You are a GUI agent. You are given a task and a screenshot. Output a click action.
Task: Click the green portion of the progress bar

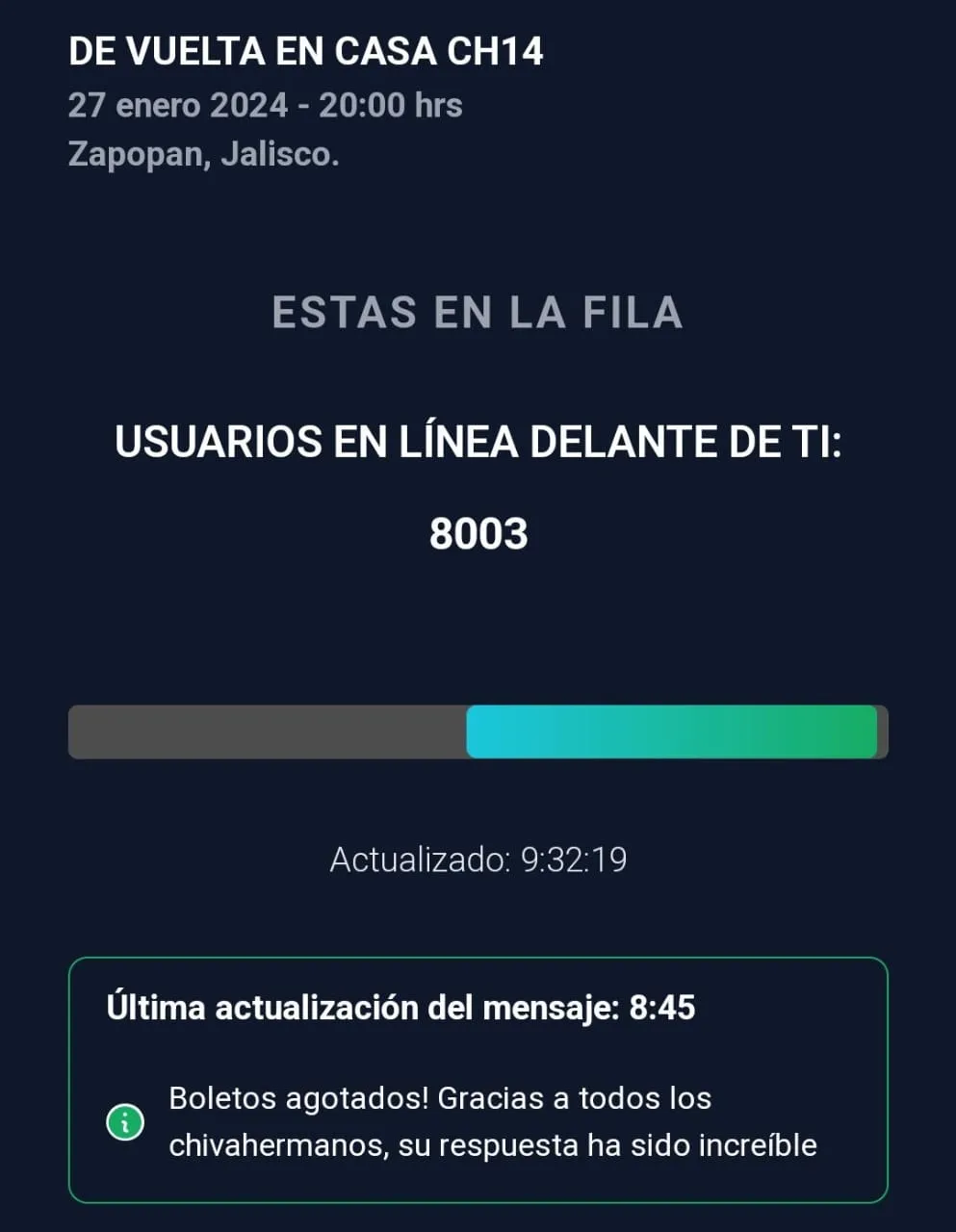674,733
